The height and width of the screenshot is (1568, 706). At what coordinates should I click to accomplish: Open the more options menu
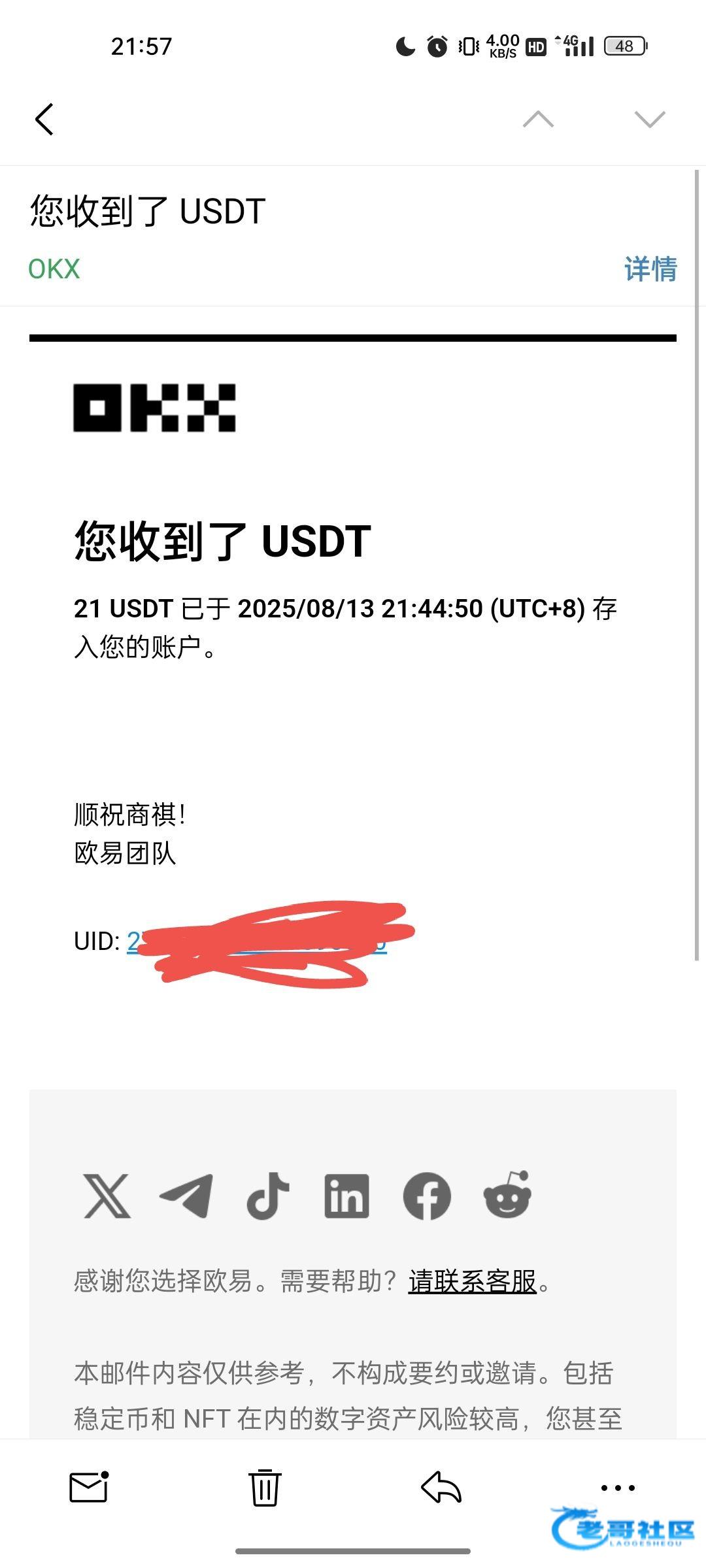click(x=618, y=1488)
